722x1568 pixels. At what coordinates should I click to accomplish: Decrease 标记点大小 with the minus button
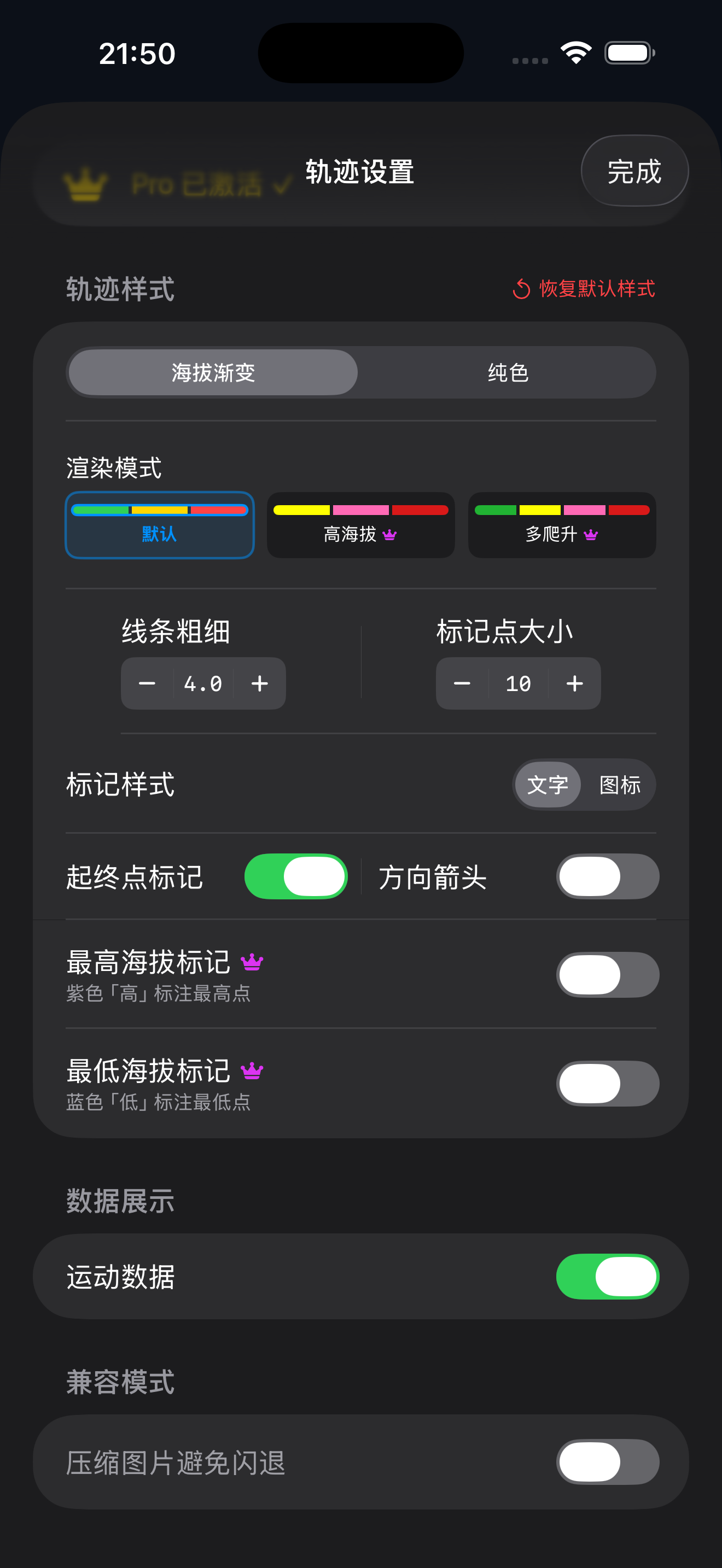[x=462, y=683]
